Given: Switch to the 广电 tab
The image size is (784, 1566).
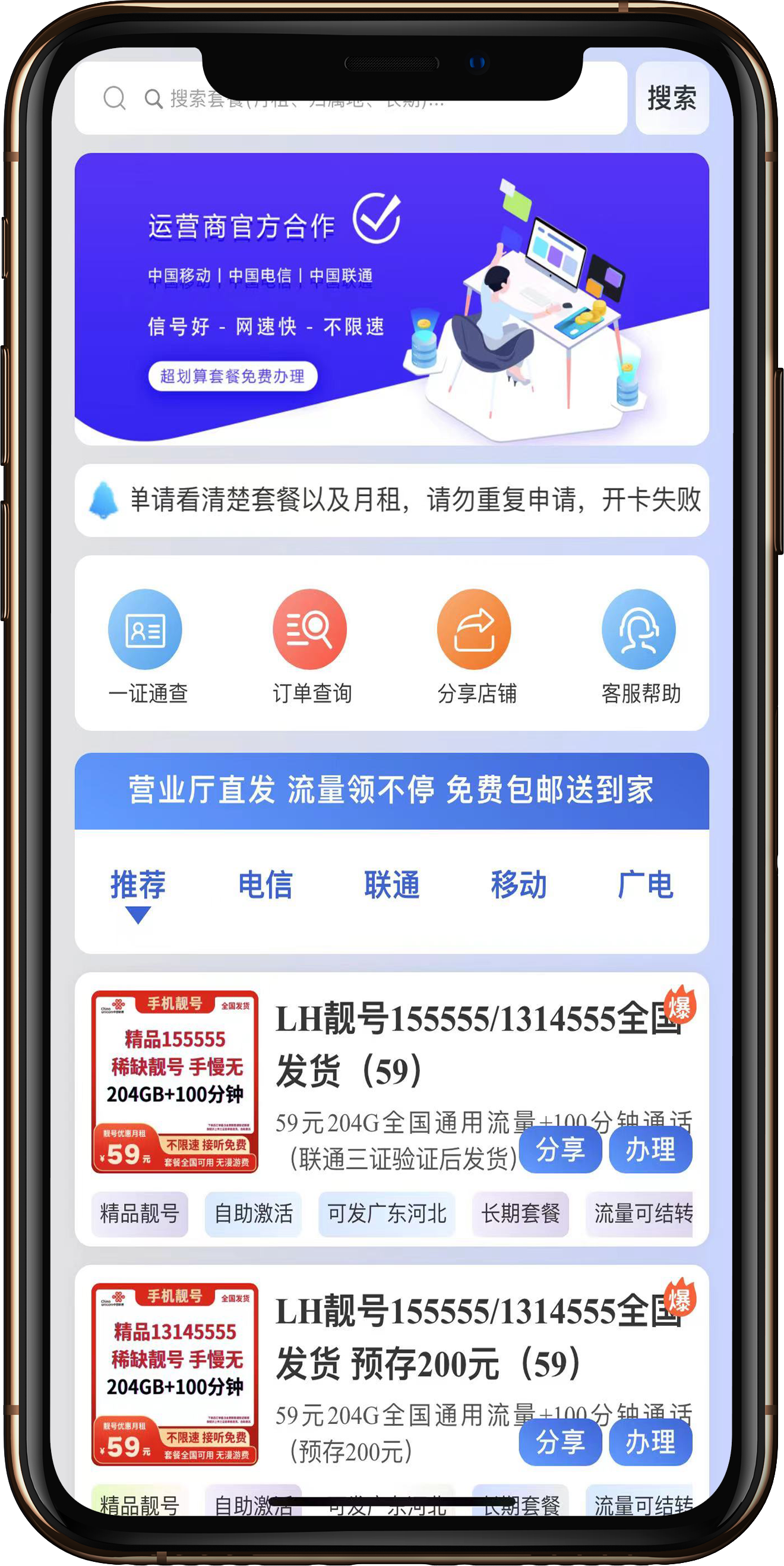Looking at the screenshot, I should pyautogui.click(x=646, y=885).
